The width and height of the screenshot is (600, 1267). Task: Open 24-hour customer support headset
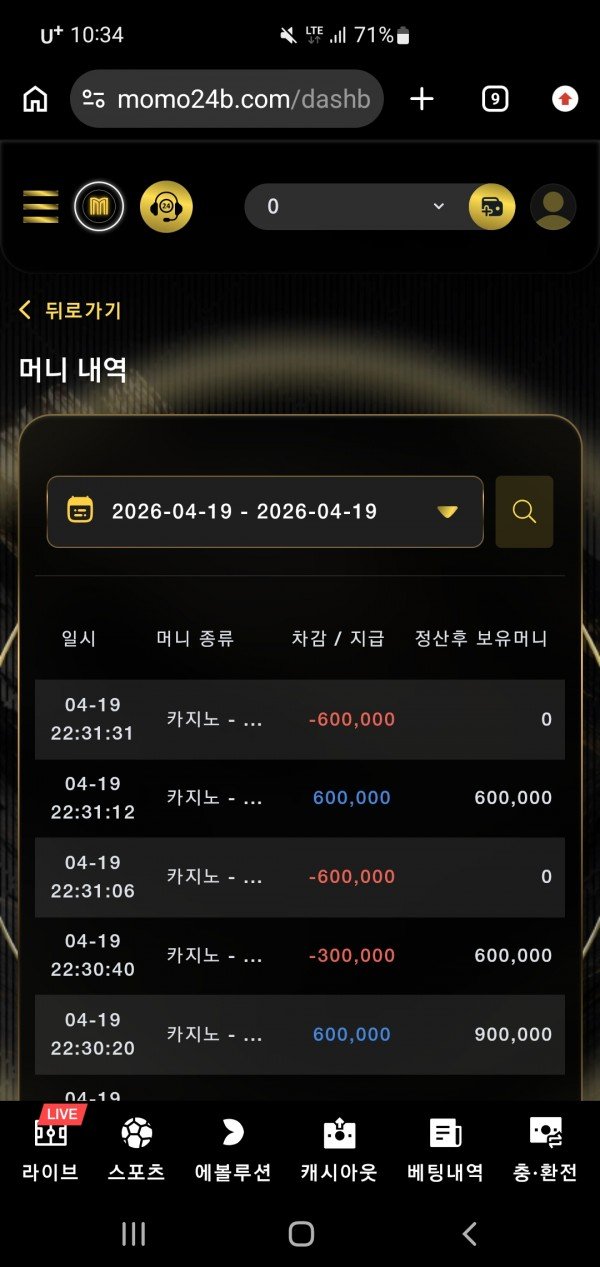[166, 207]
